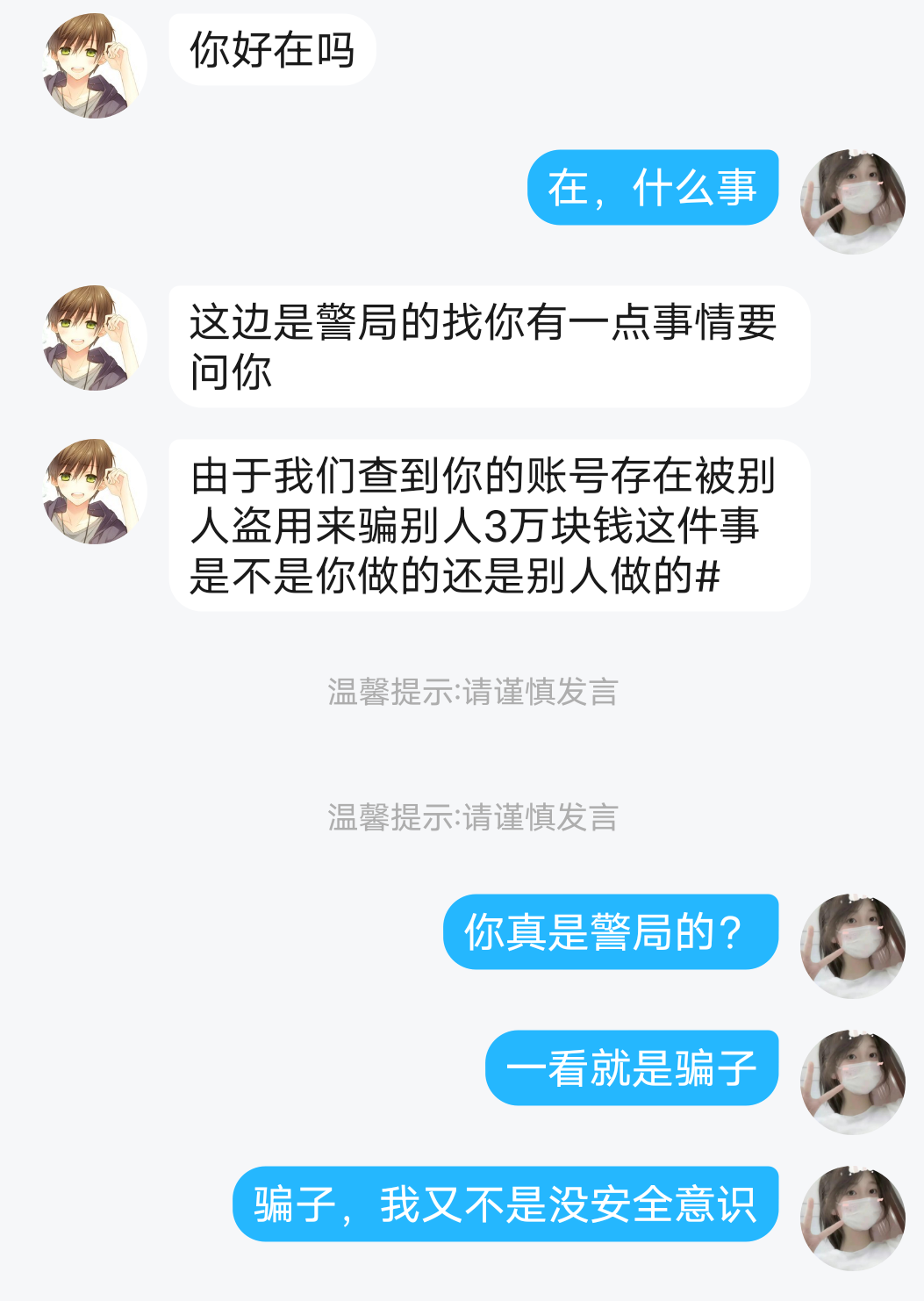The height and width of the screenshot is (1301, 924).
Task: Tap the avatar next to "在，什么事"
Action: [852, 202]
